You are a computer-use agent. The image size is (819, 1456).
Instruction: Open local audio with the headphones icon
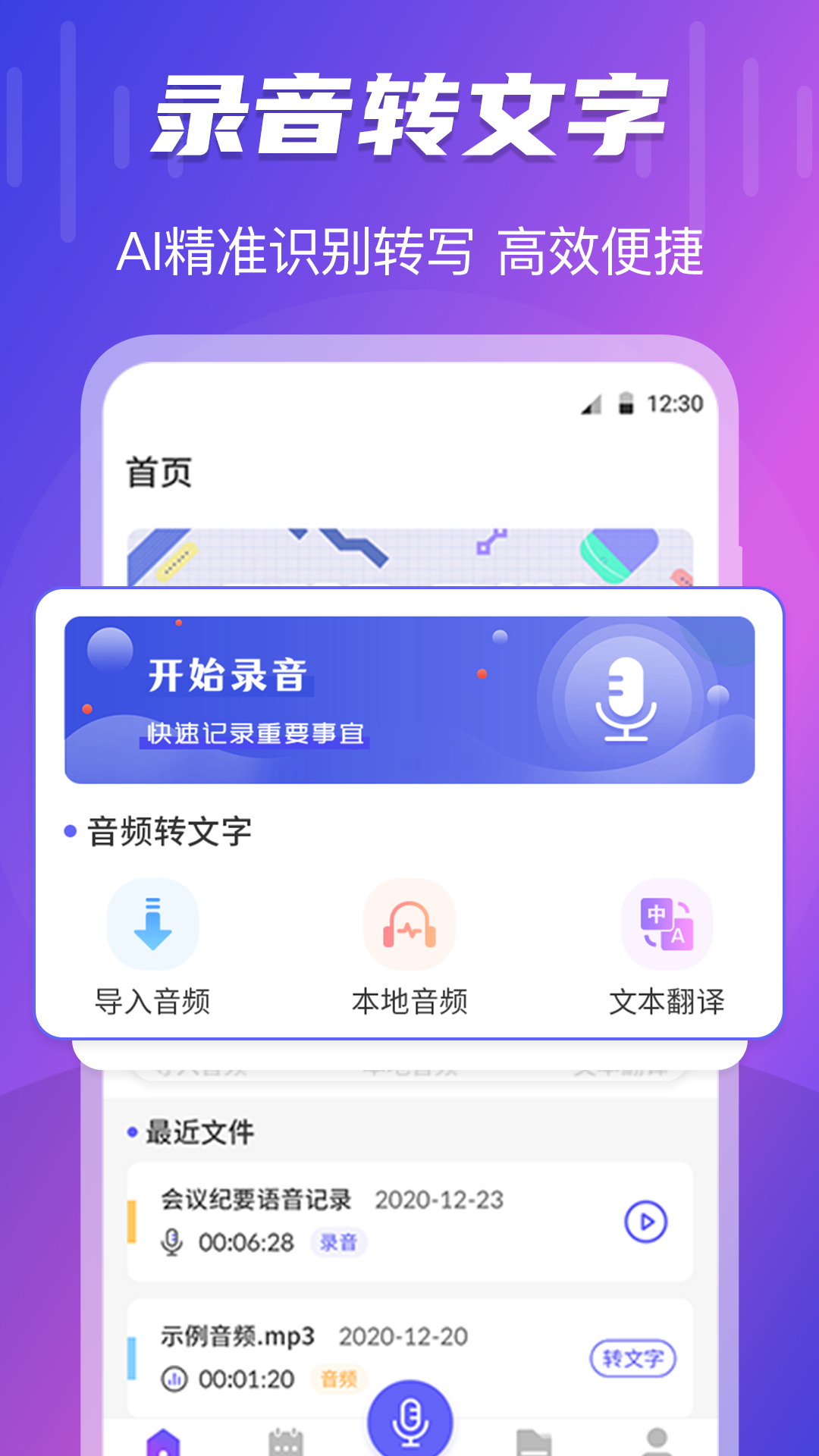tap(409, 924)
